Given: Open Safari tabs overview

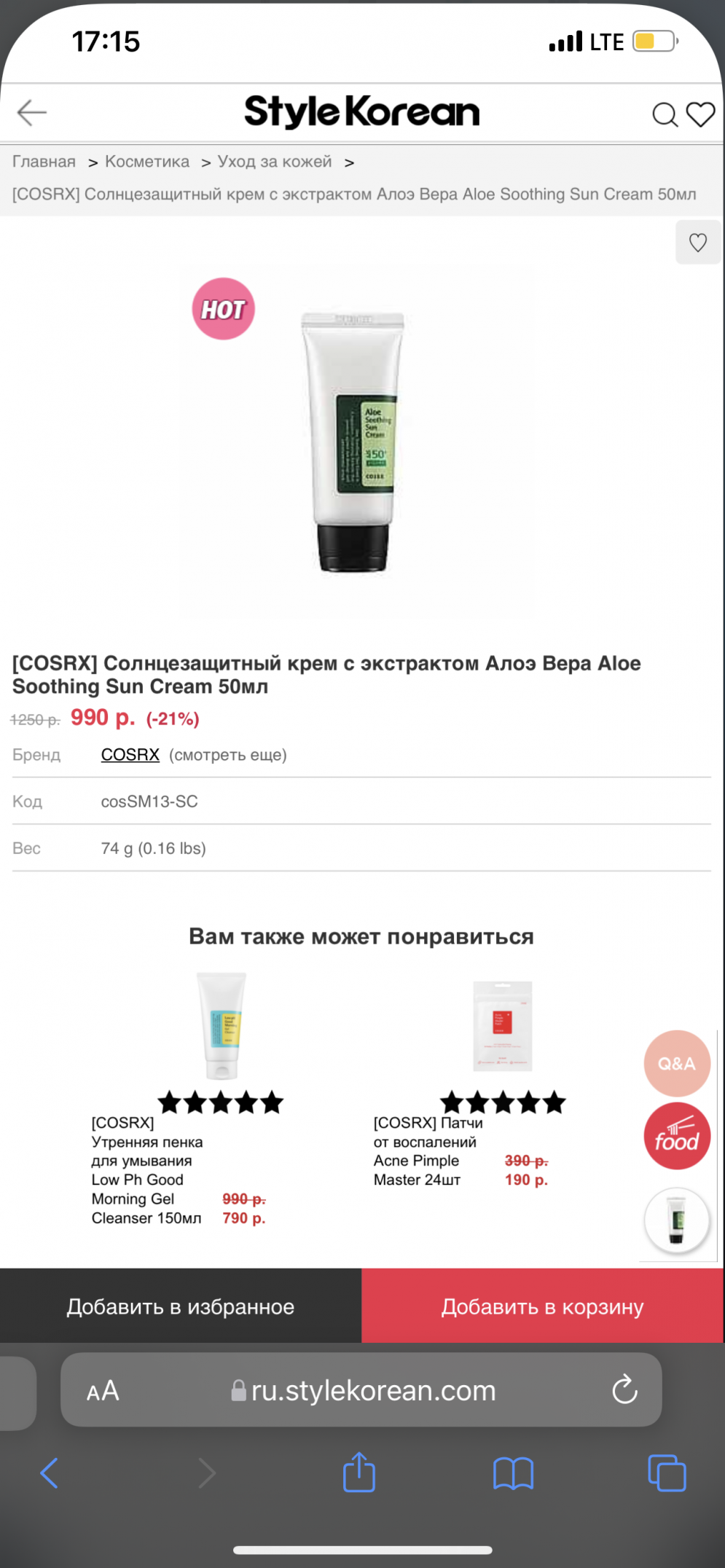Looking at the screenshot, I should (666, 1473).
